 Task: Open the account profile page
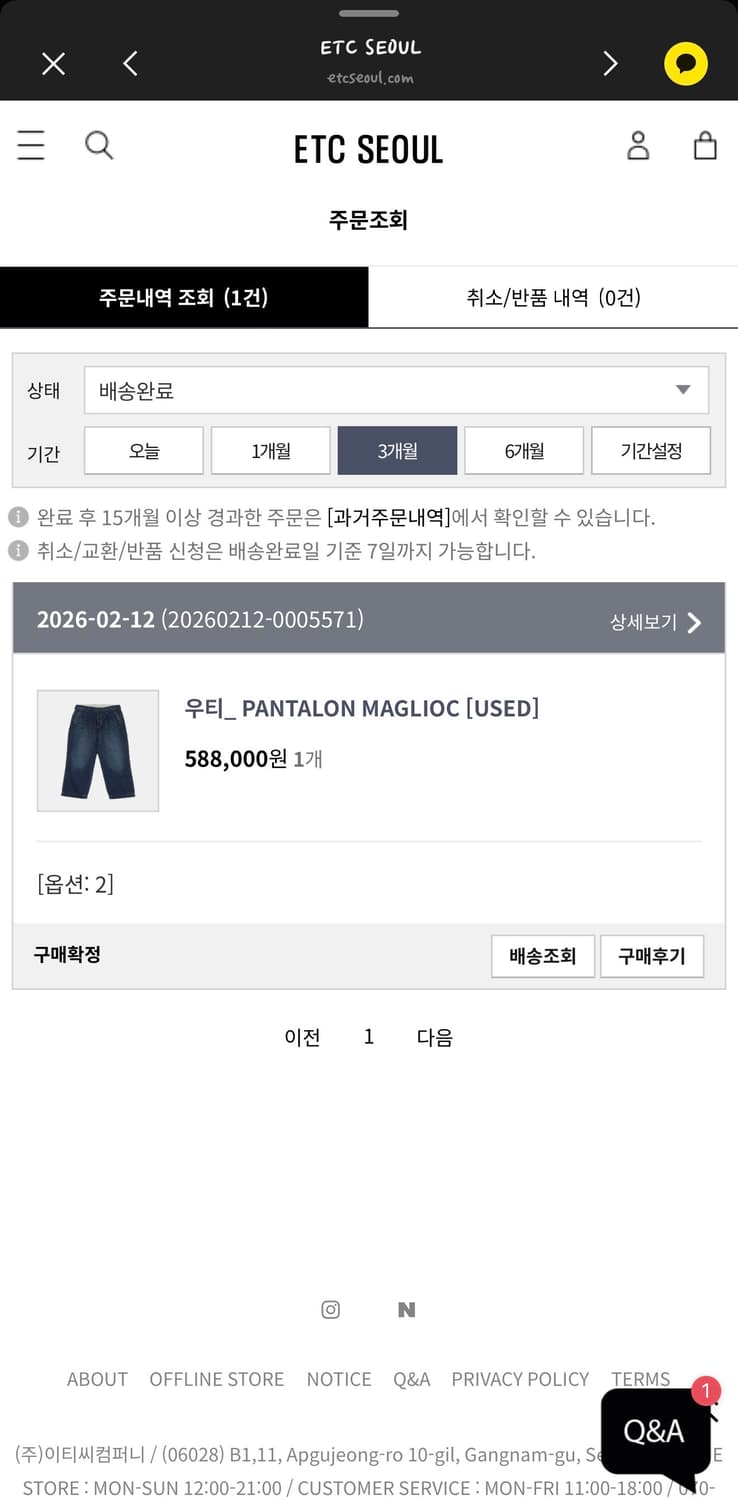pos(637,145)
